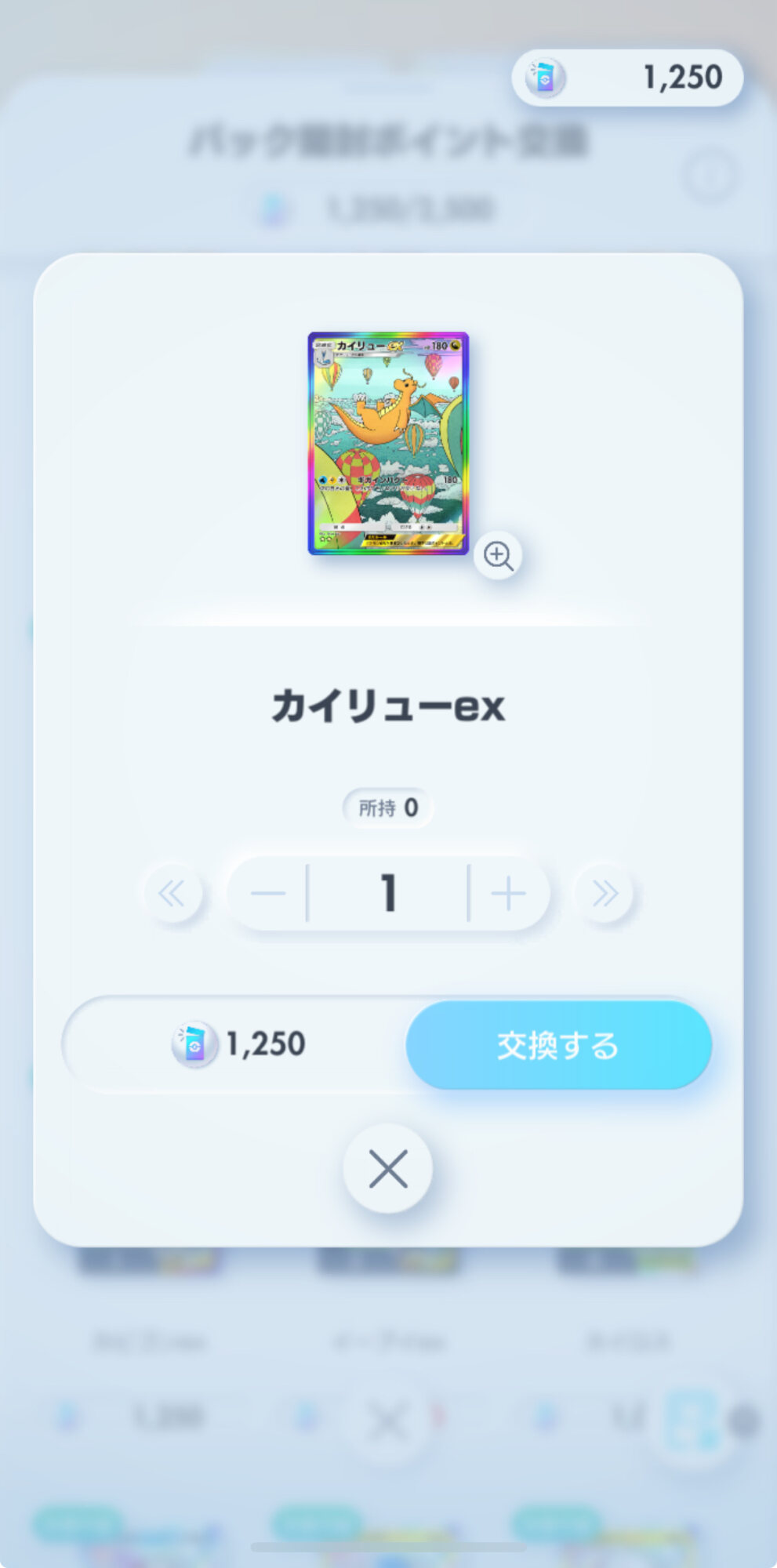Open the カイリューex card image
Screen dimensions: 777x1568
tap(388, 443)
